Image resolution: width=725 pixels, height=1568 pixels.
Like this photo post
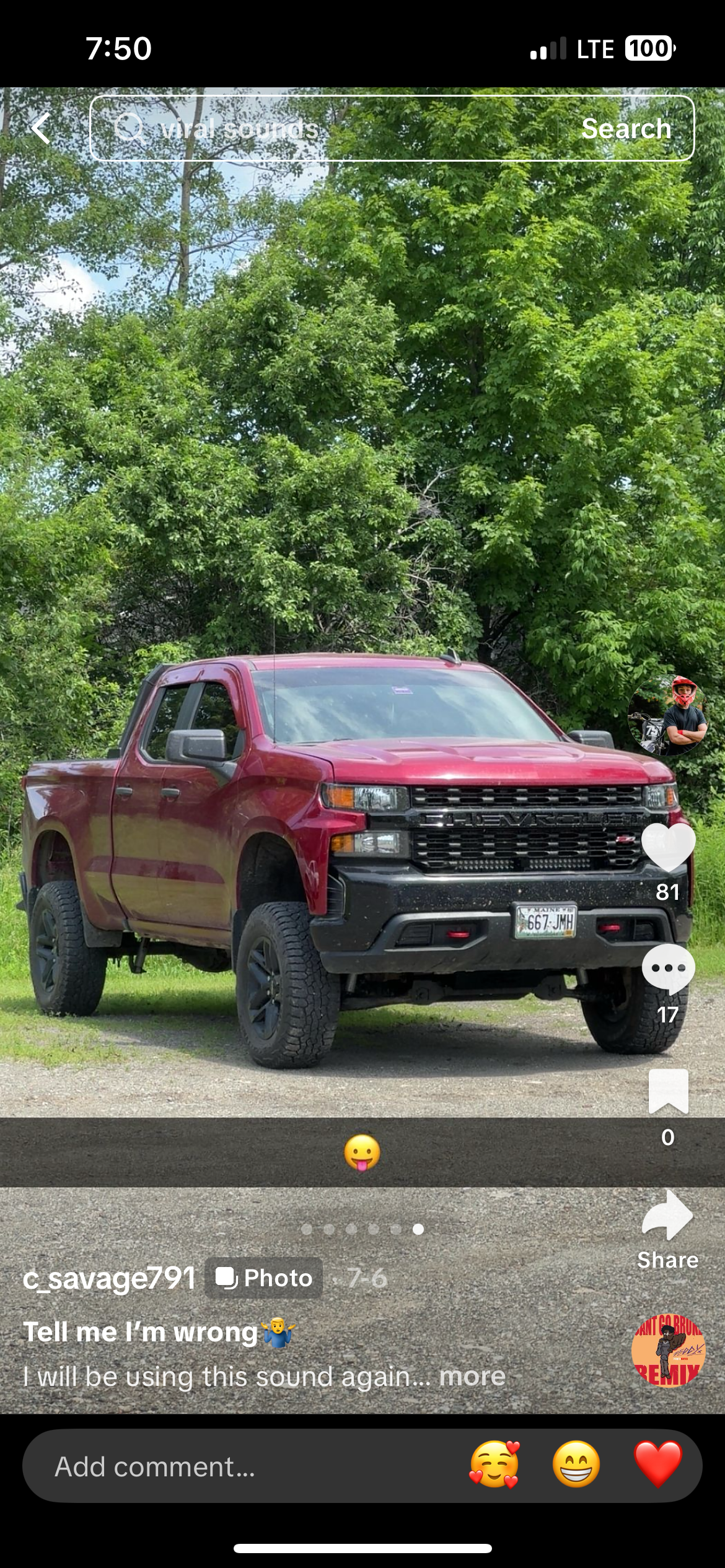667,847
